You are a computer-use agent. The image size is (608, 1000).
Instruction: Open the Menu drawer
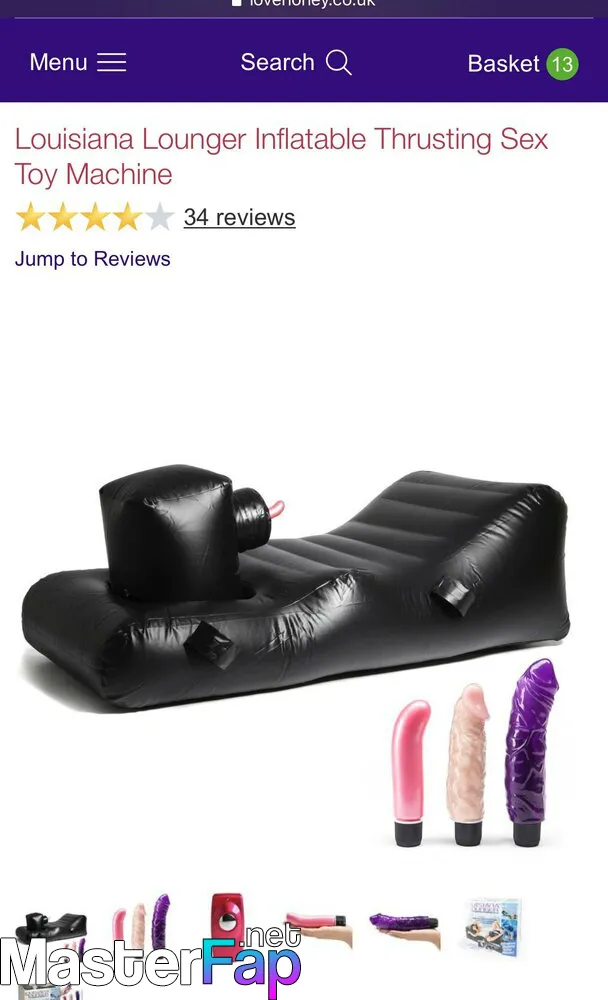pos(78,62)
